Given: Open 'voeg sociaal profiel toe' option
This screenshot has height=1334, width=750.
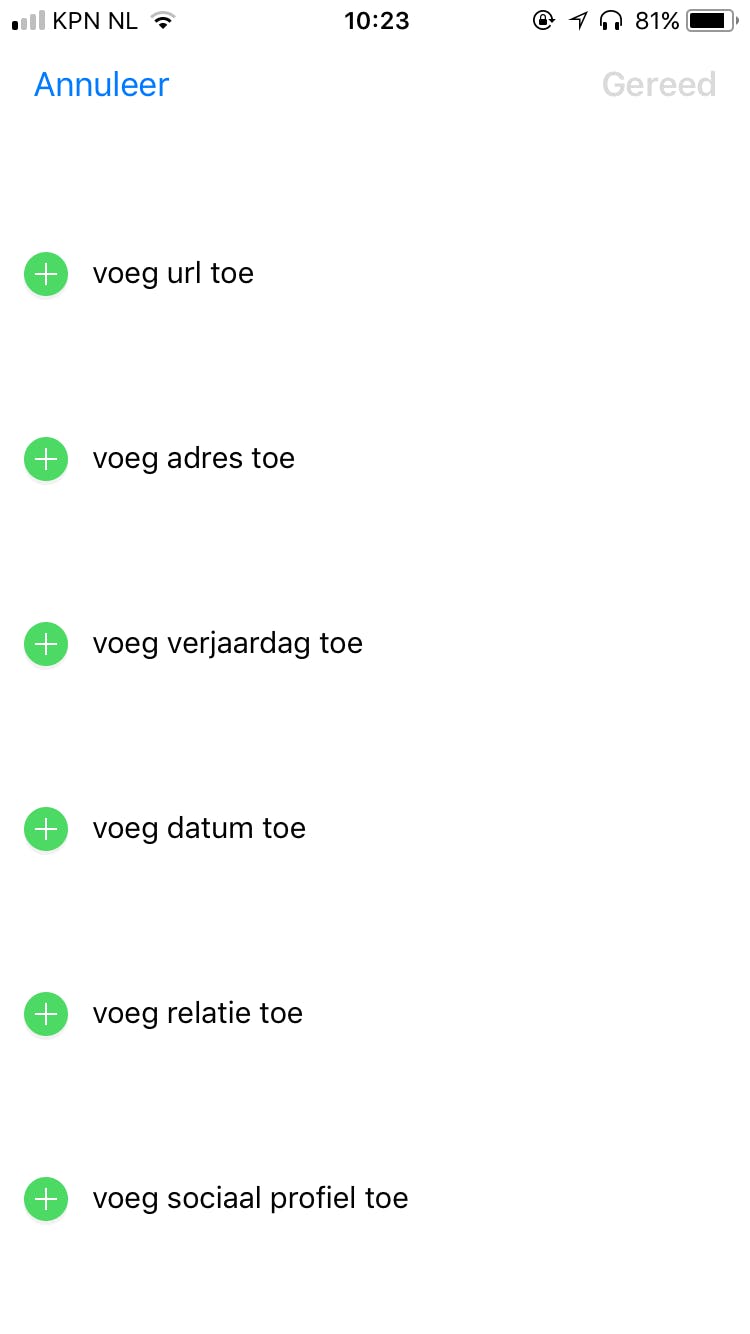Looking at the screenshot, I should (250, 1199).
